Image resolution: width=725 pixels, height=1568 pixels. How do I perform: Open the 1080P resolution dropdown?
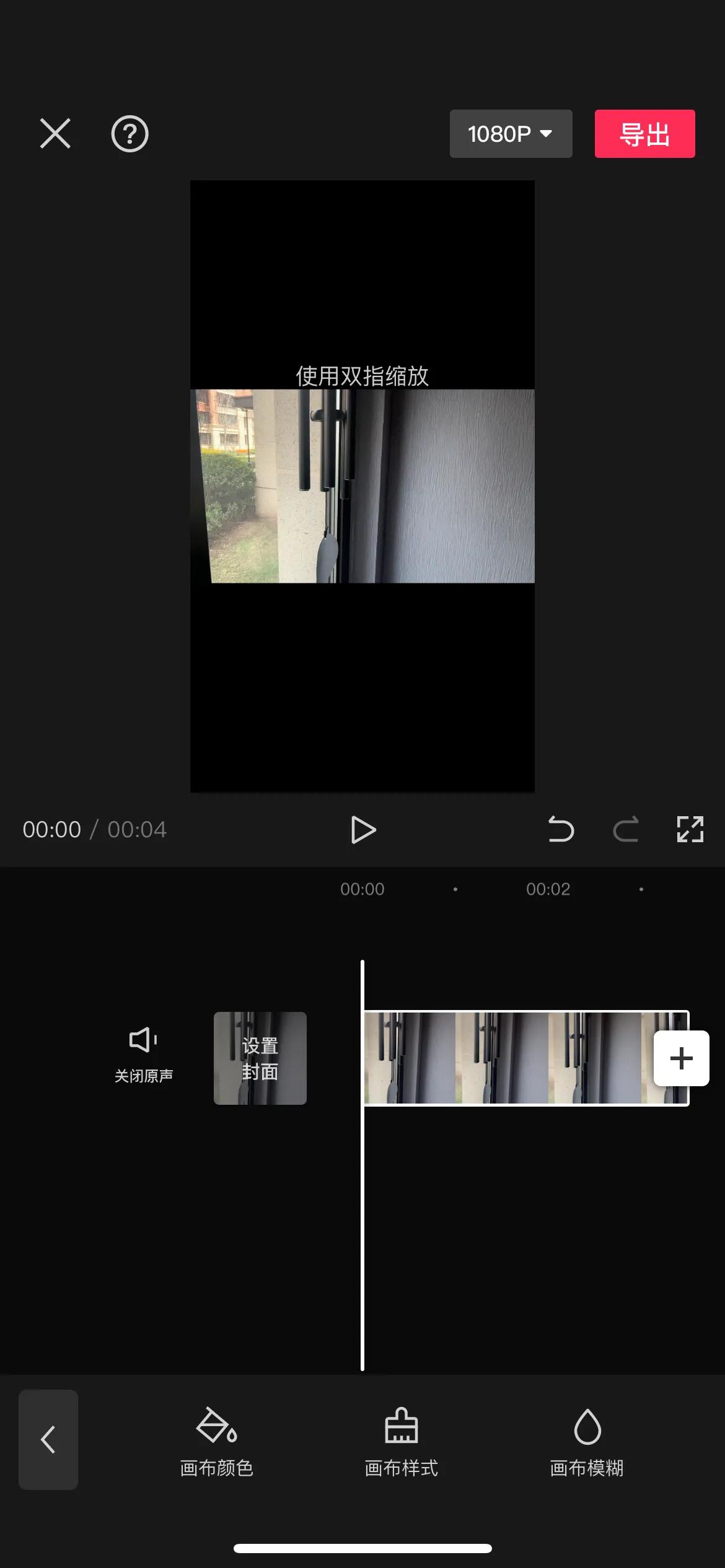[x=511, y=134]
